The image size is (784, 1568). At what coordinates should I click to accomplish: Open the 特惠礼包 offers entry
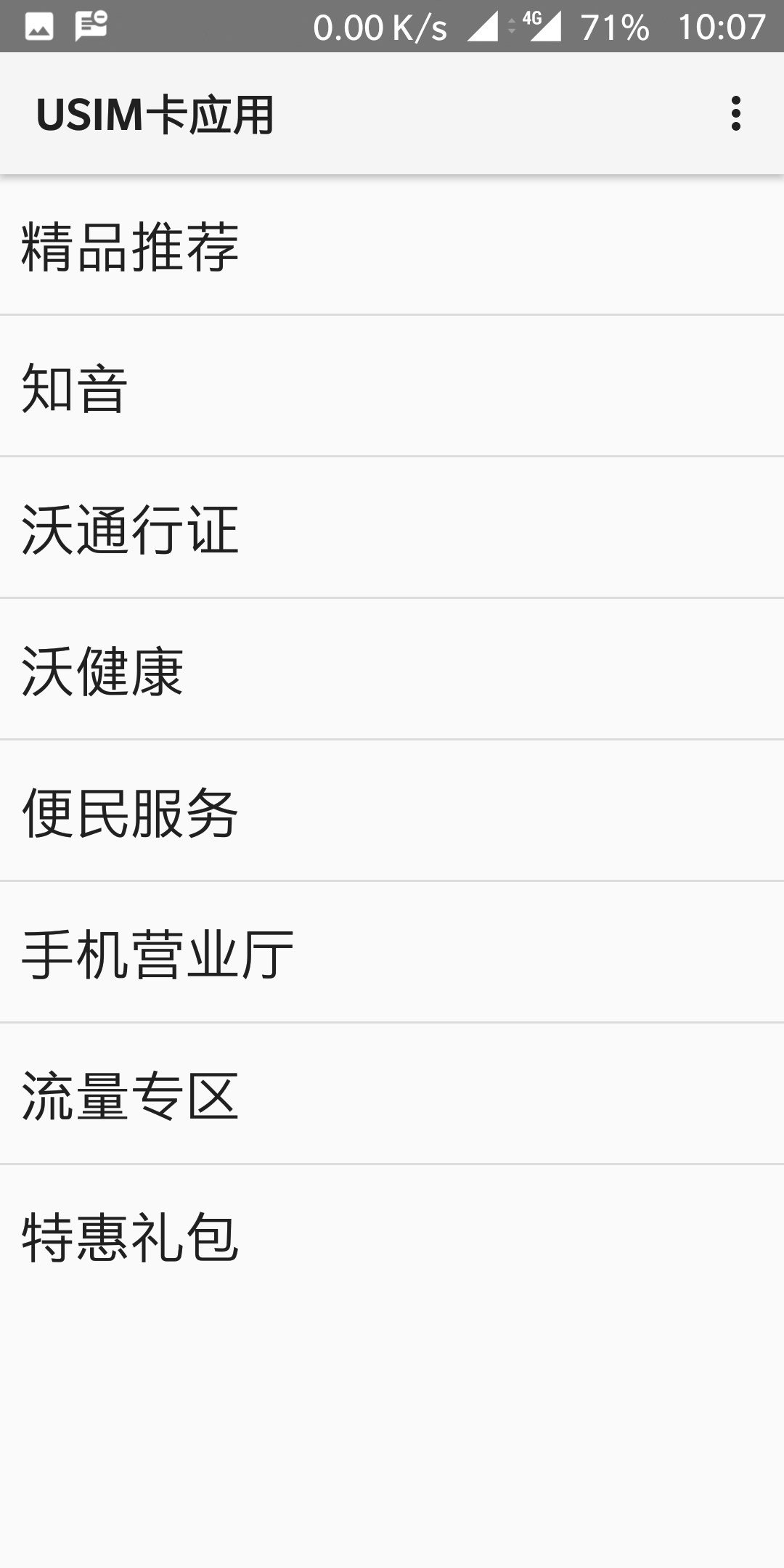[131, 1238]
